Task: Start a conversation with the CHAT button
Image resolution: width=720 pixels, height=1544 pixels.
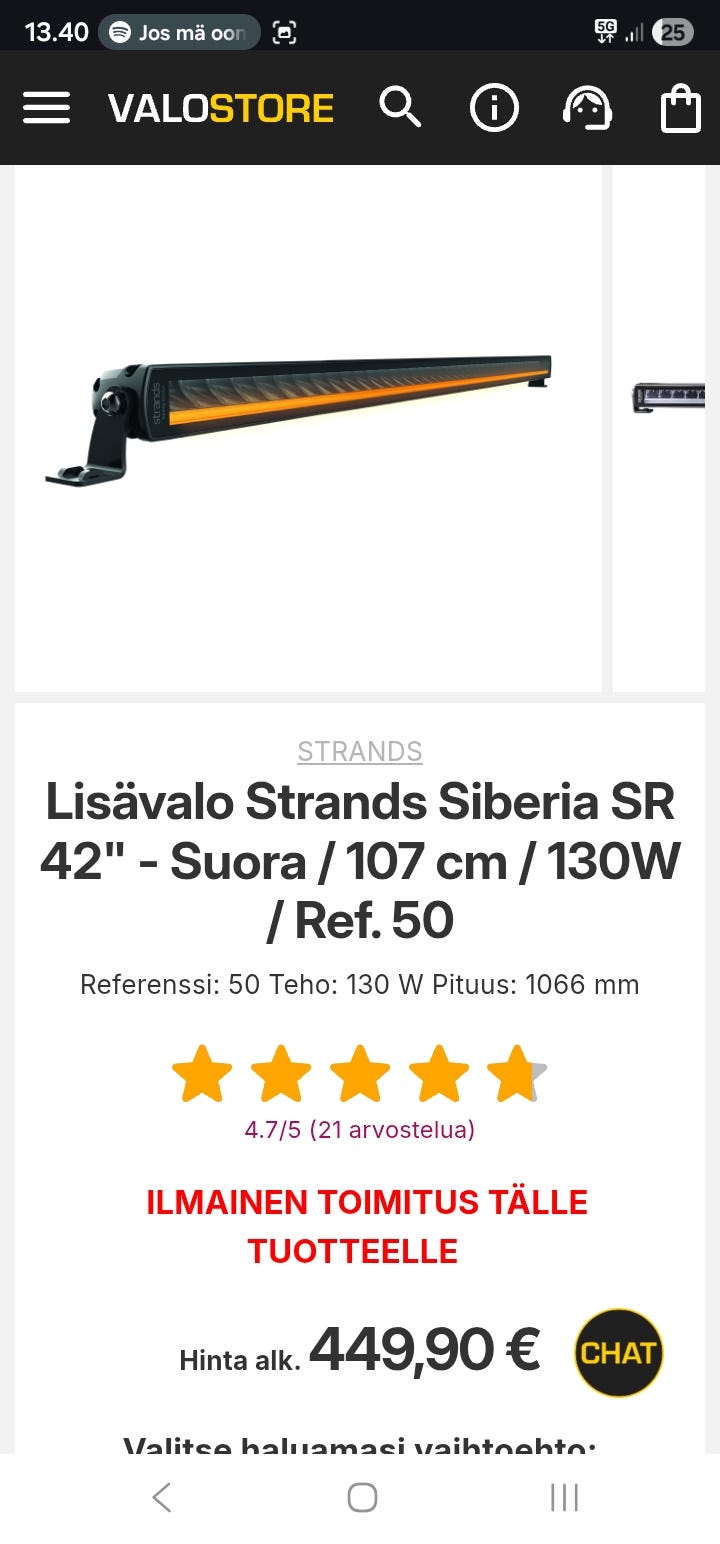Action: pyautogui.click(x=618, y=1353)
